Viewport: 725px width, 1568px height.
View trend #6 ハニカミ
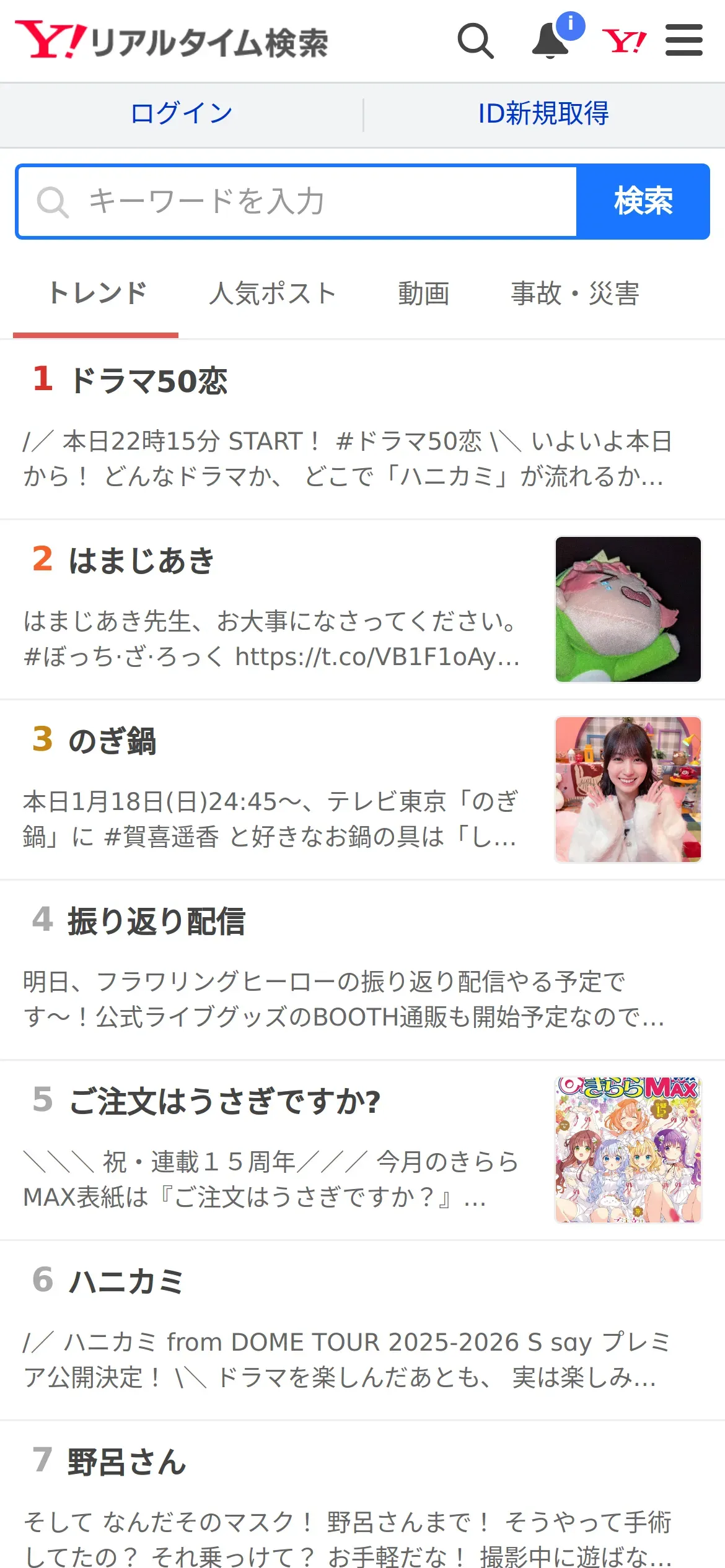[x=362, y=1331]
